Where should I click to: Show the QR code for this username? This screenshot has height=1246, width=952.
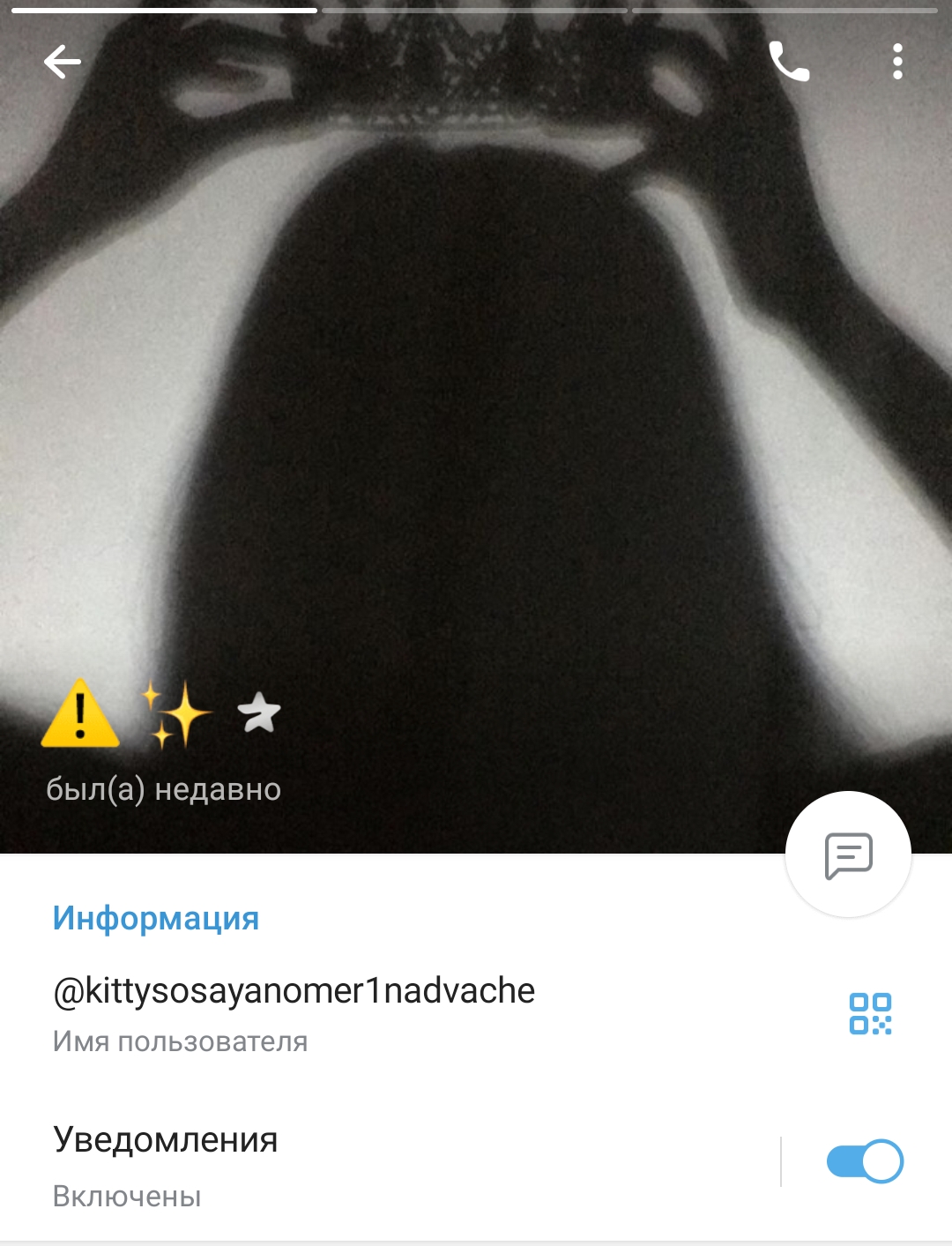[x=870, y=1013]
